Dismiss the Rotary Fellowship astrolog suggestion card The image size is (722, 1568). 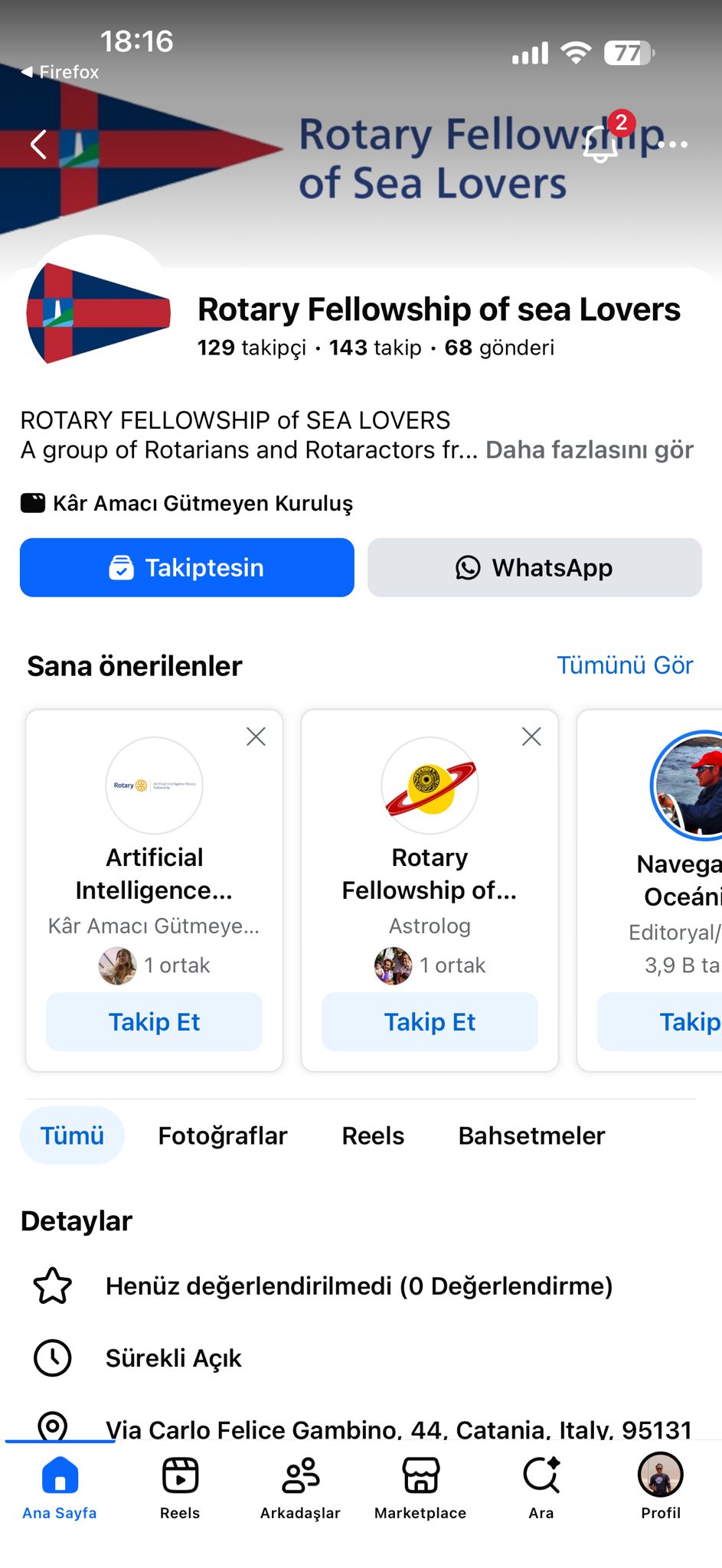pyautogui.click(x=531, y=736)
